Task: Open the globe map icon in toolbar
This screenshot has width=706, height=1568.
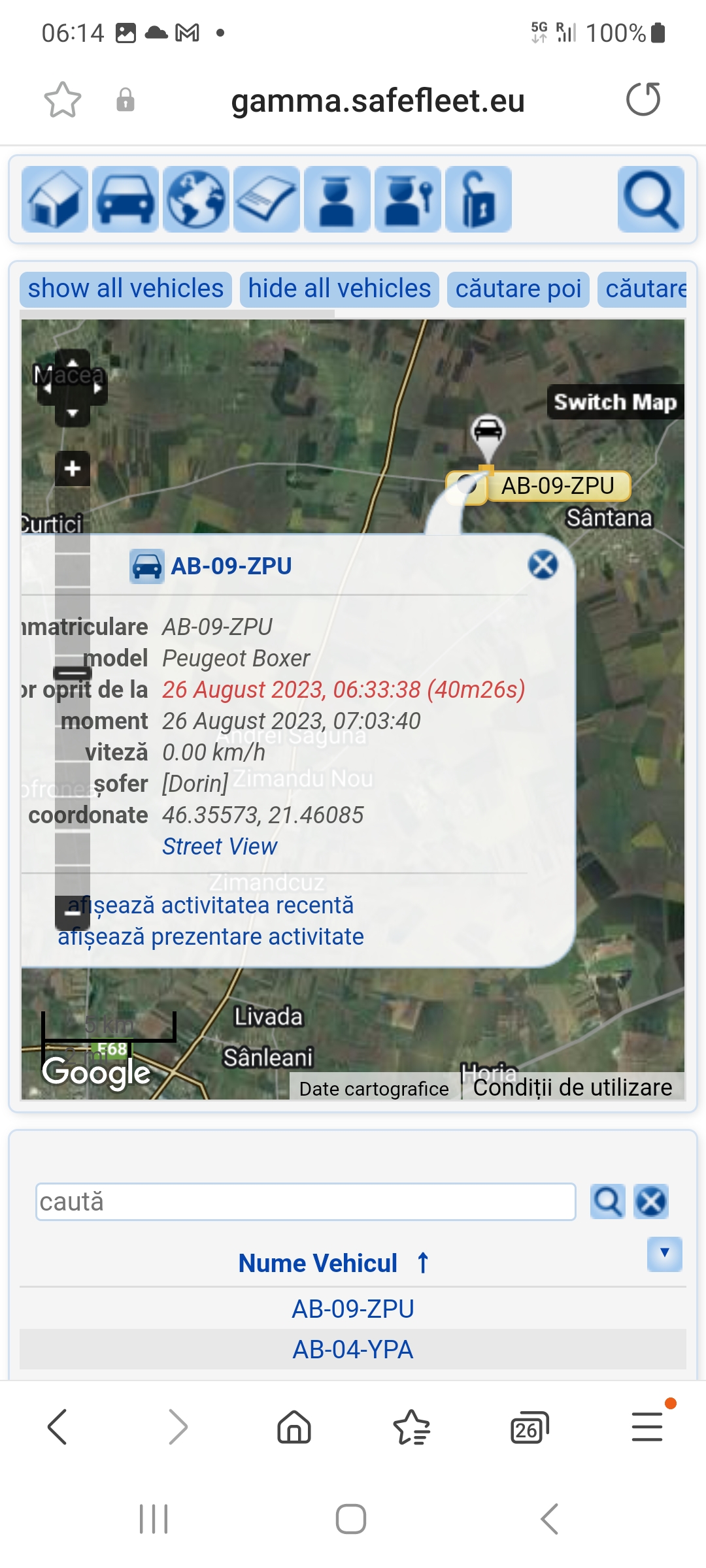Action: click(x=196, y=199)
